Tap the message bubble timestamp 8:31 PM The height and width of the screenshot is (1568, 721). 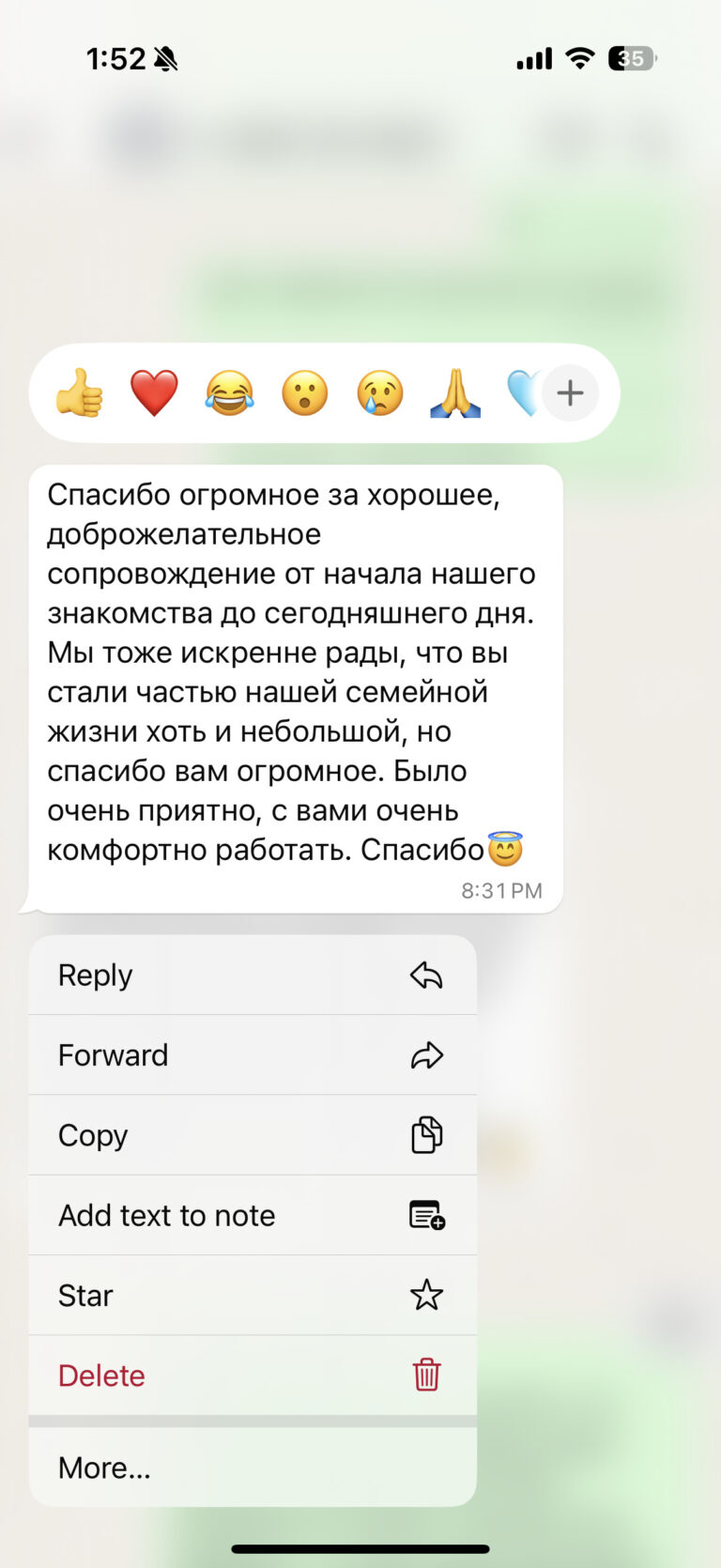coord(503,889)
